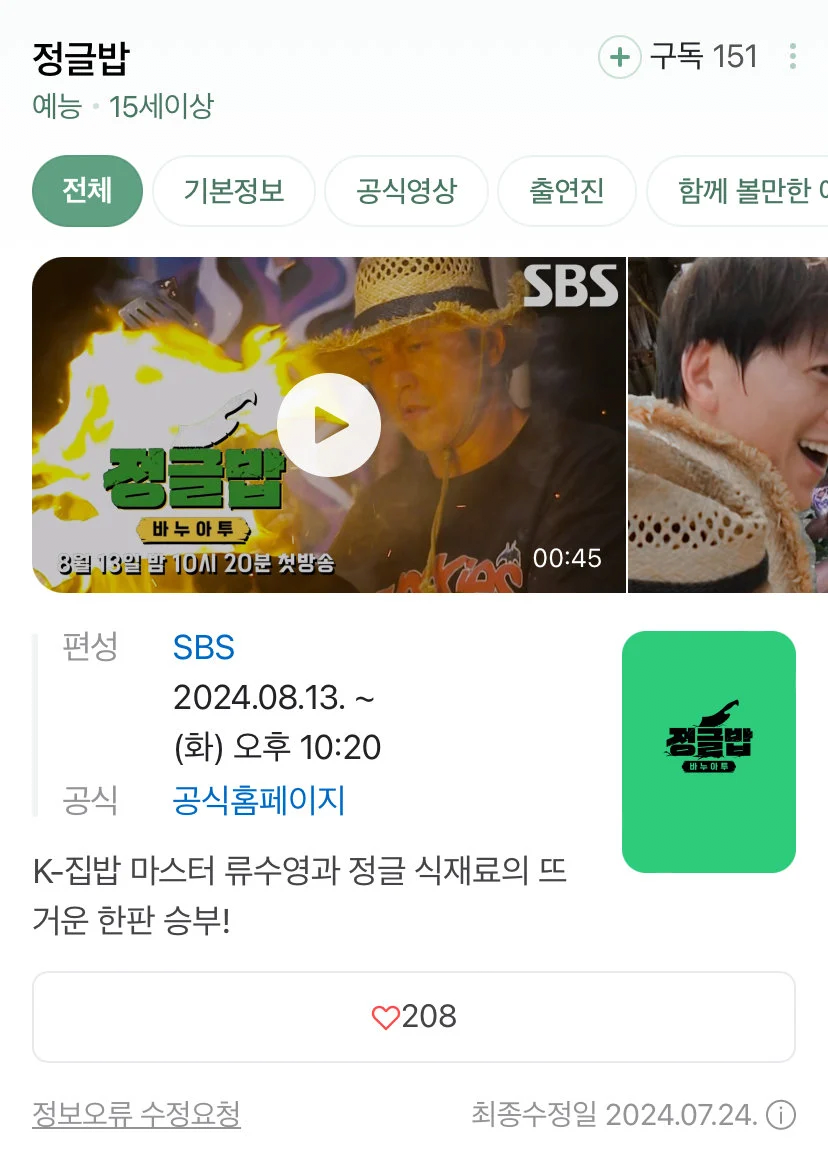
Task: Subscribe to 정글밥 with the plus button
Action: coord(619,57)
